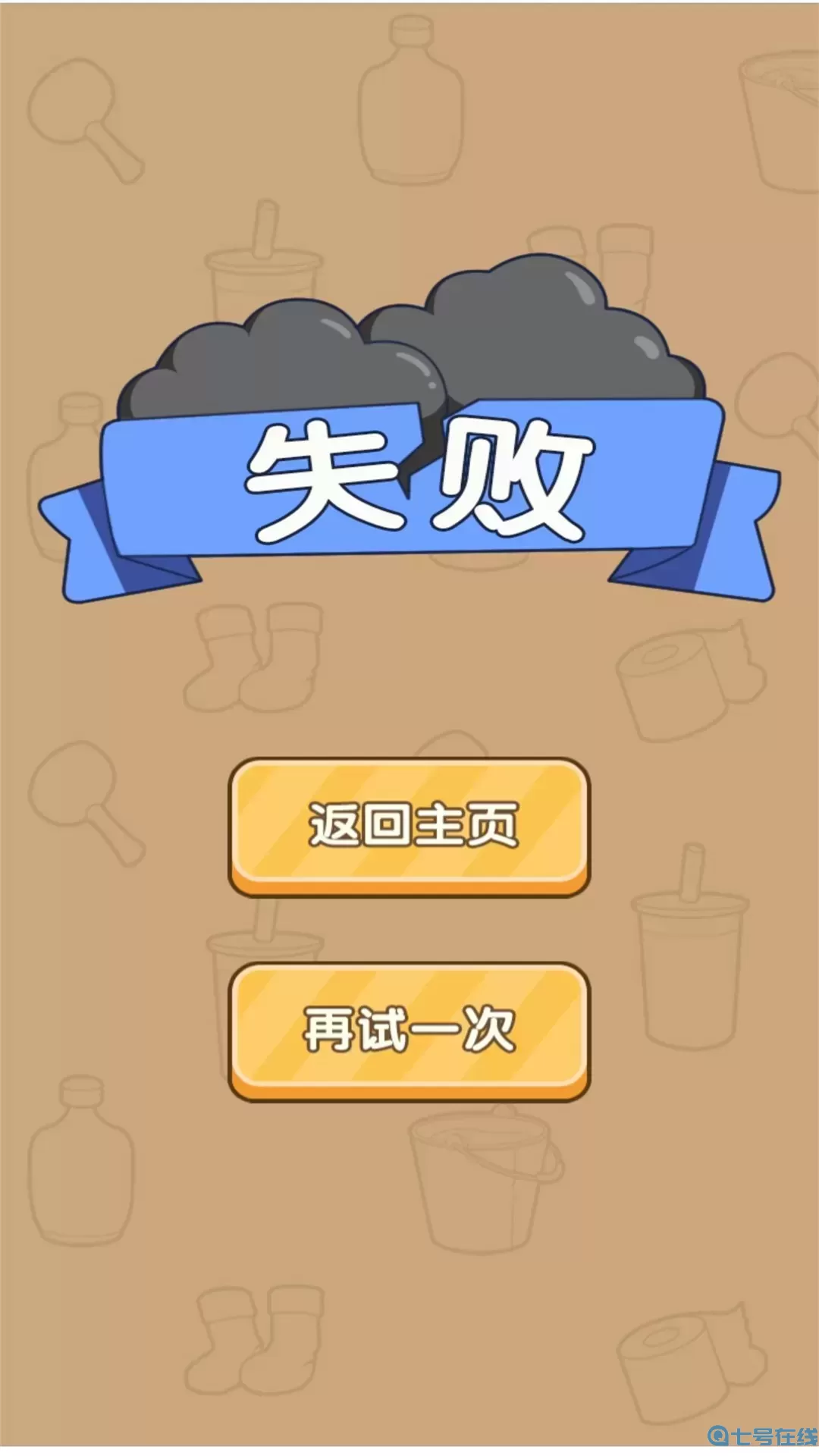819x1456 pixels.
Task: Select the milk tea cup outline near the top
Action: [x=262, y=265]
